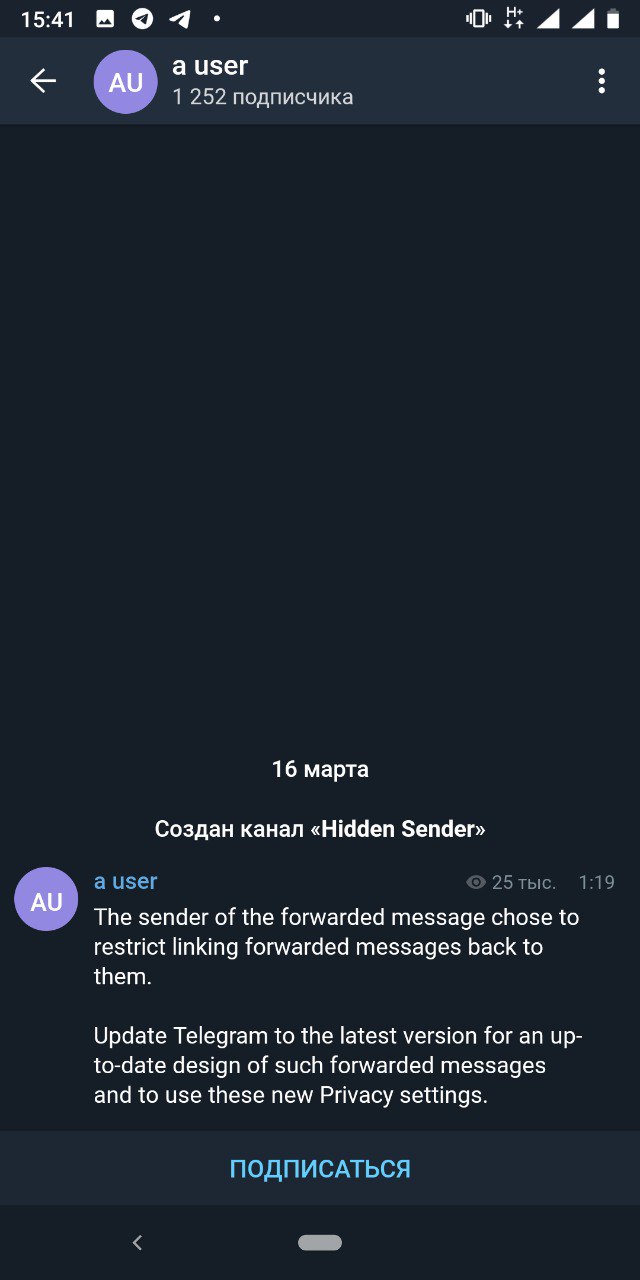The image size is (640, 1280).
Task: Open the three-dot overflow menu
Action: [601, 81]
